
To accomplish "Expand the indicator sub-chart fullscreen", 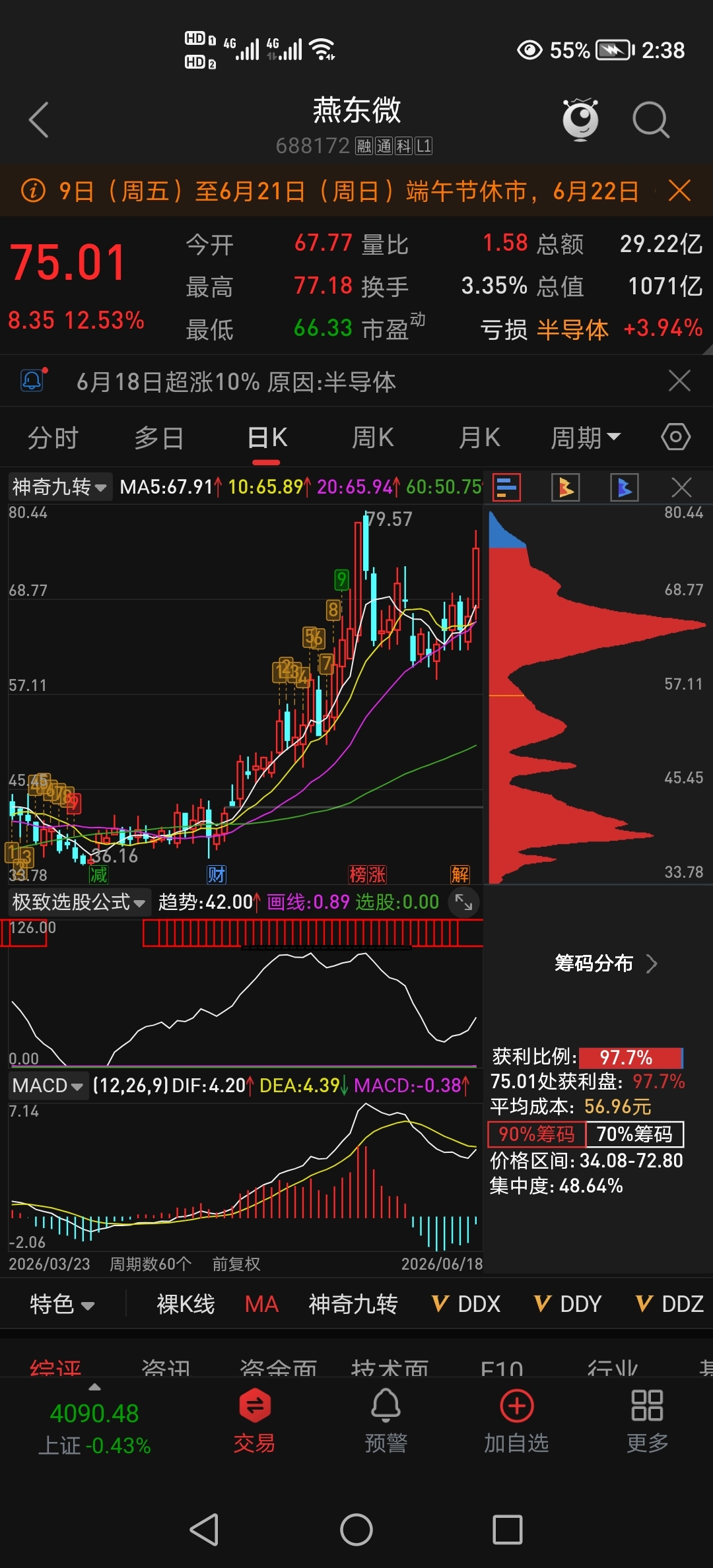I will pos(463,902).
